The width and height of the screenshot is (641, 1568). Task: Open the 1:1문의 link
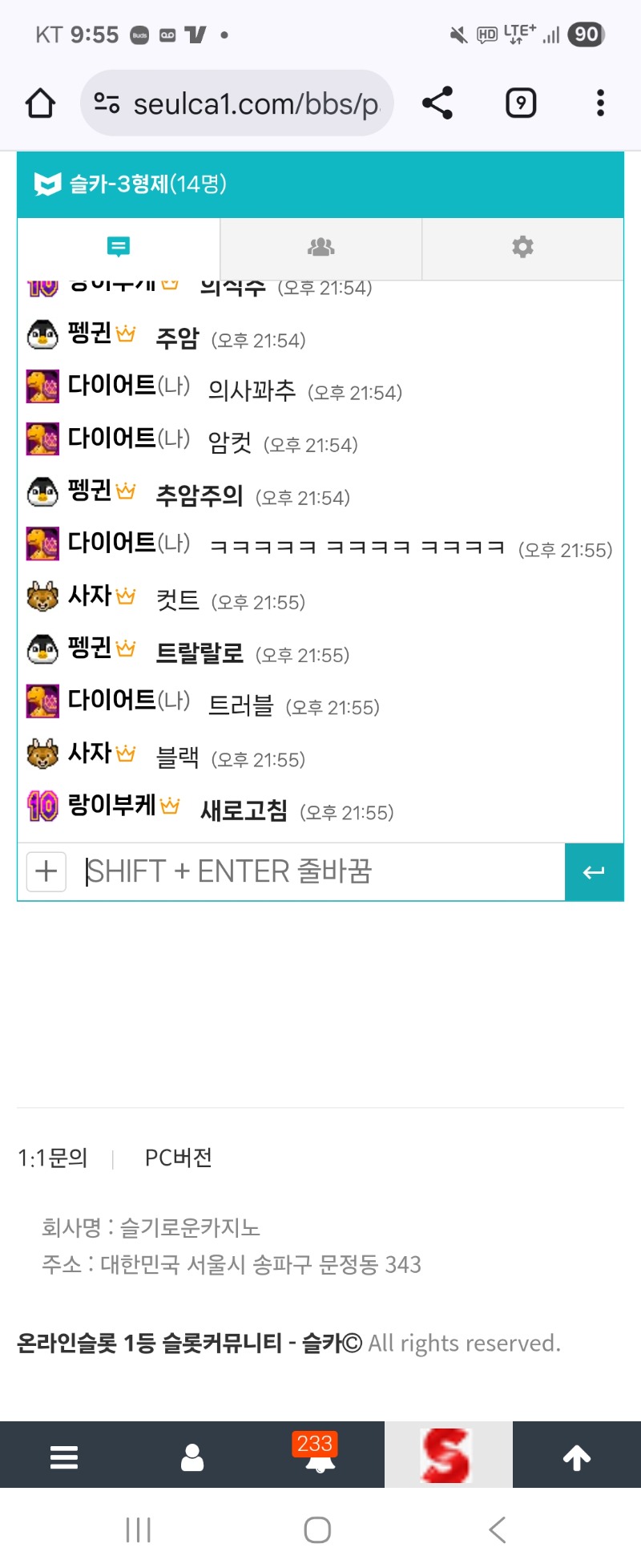coord(53,1158)
